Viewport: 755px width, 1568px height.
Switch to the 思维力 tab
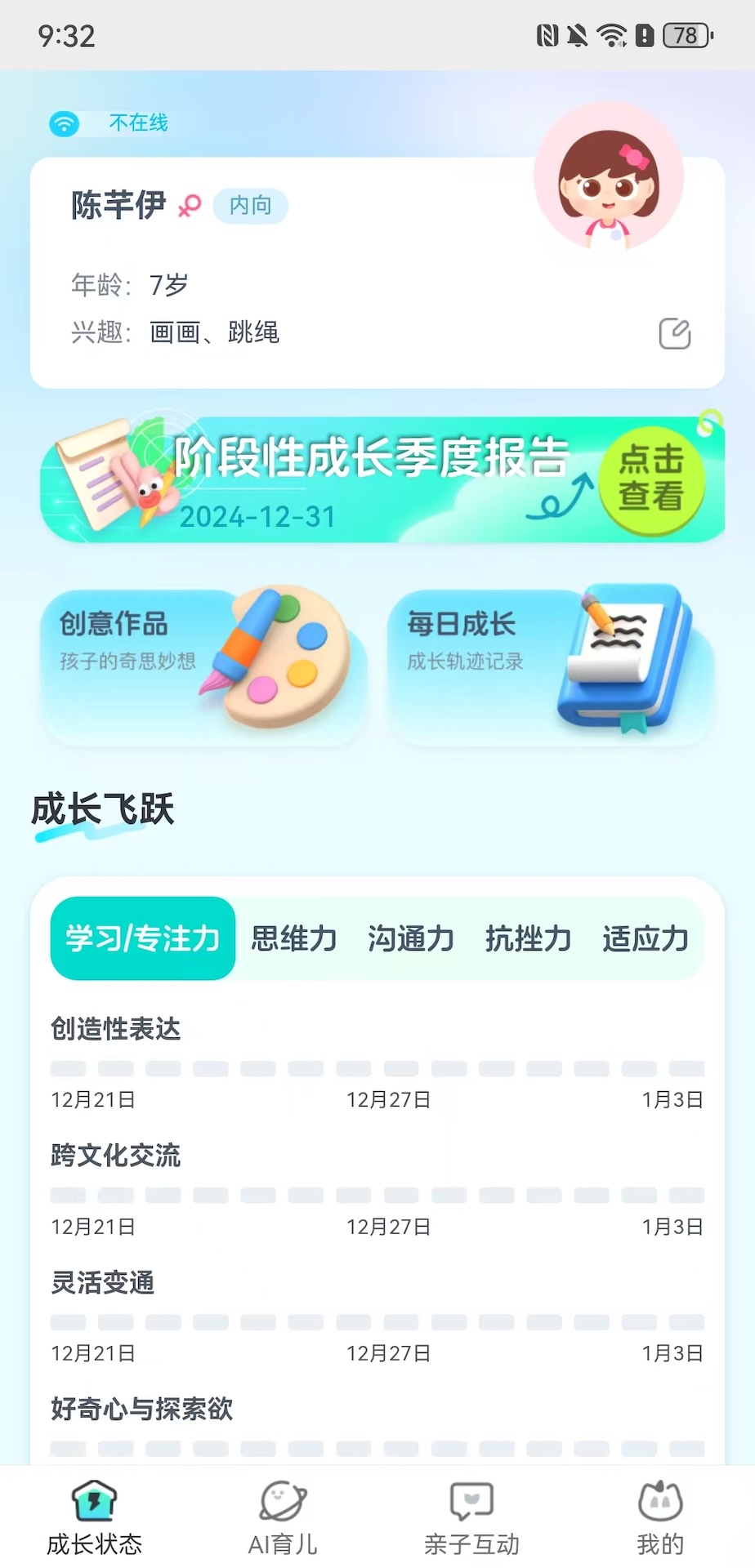(293, 939)
